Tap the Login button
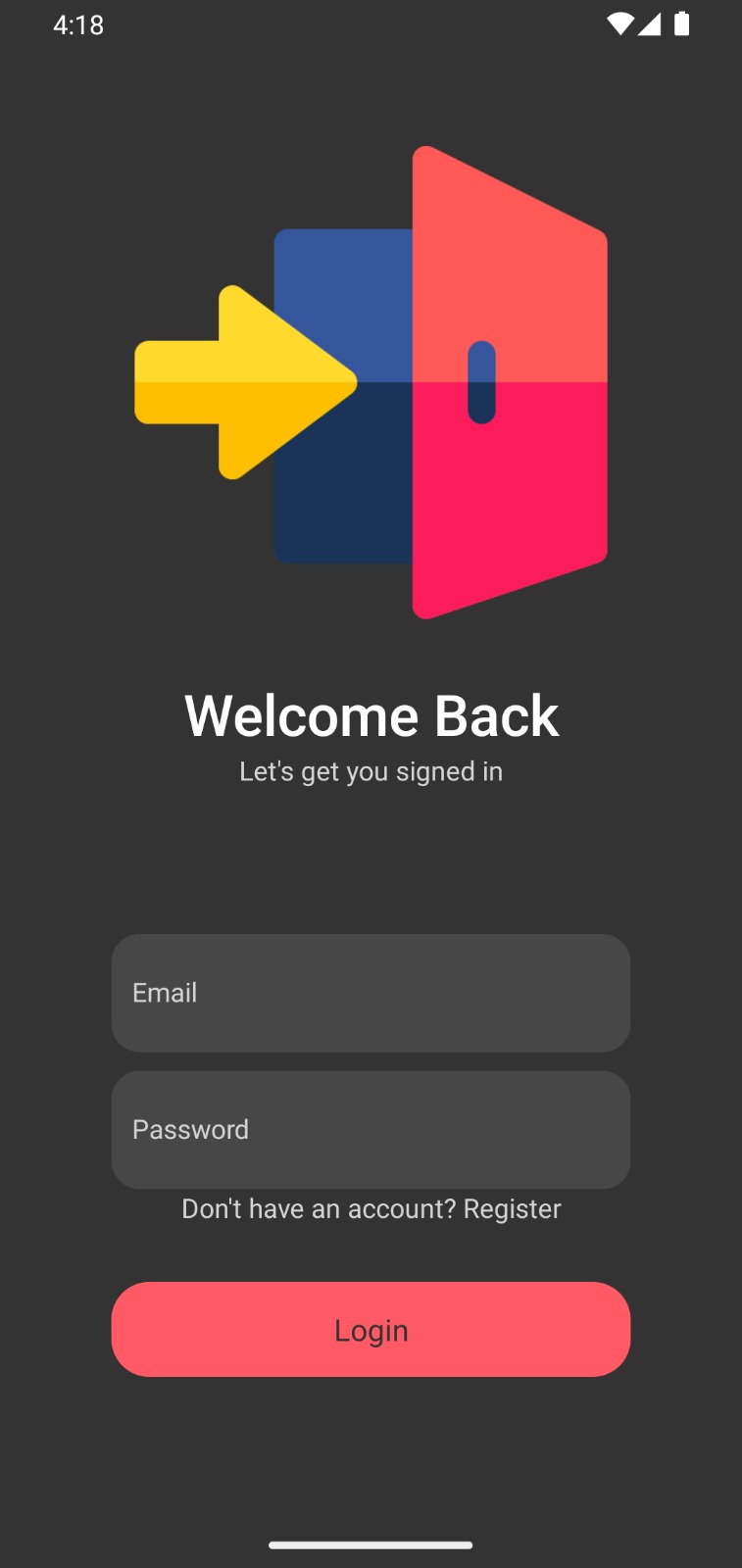The image size is (742, 1568). (x=371, y=1330)
